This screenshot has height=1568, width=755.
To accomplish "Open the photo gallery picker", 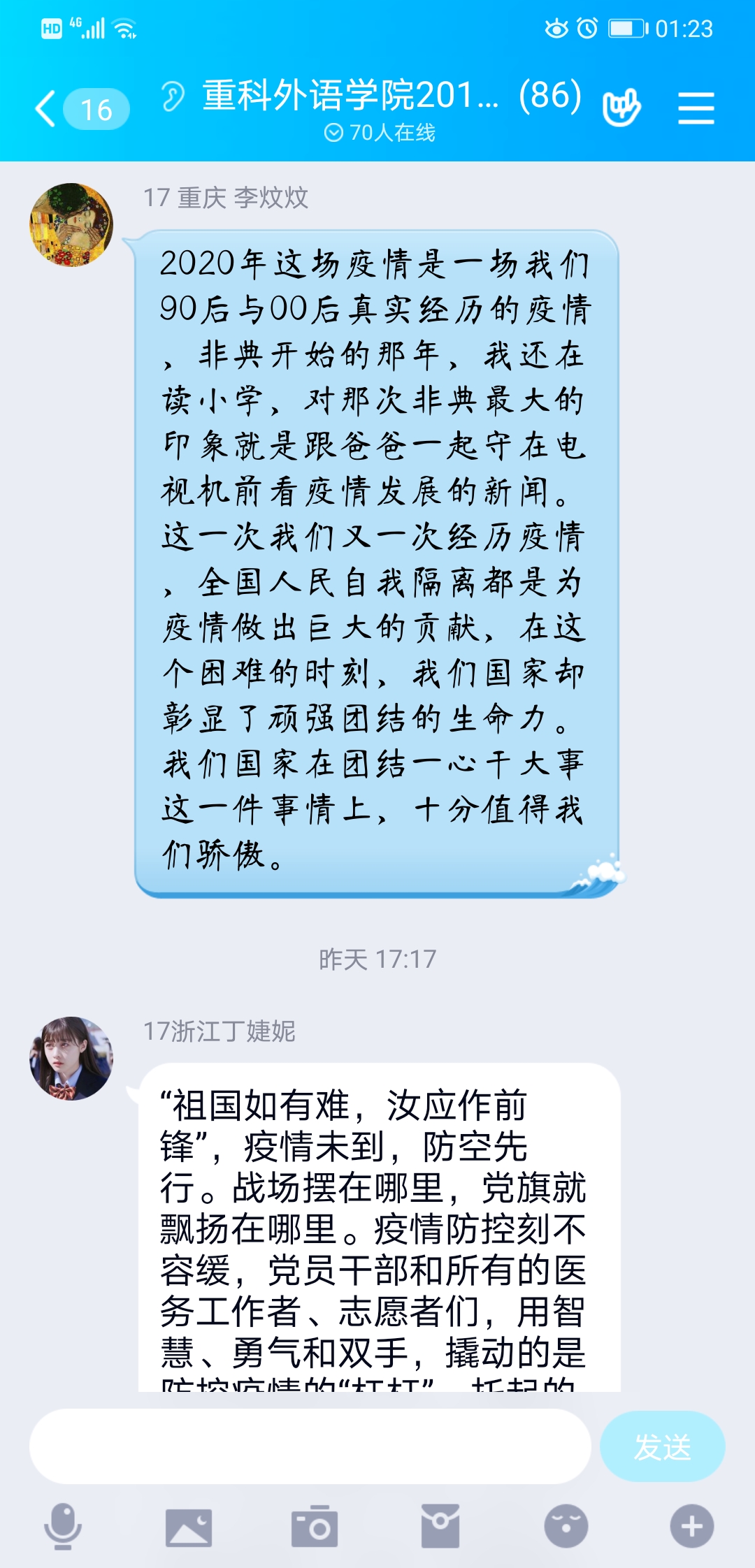I will tap(189, 1526).
